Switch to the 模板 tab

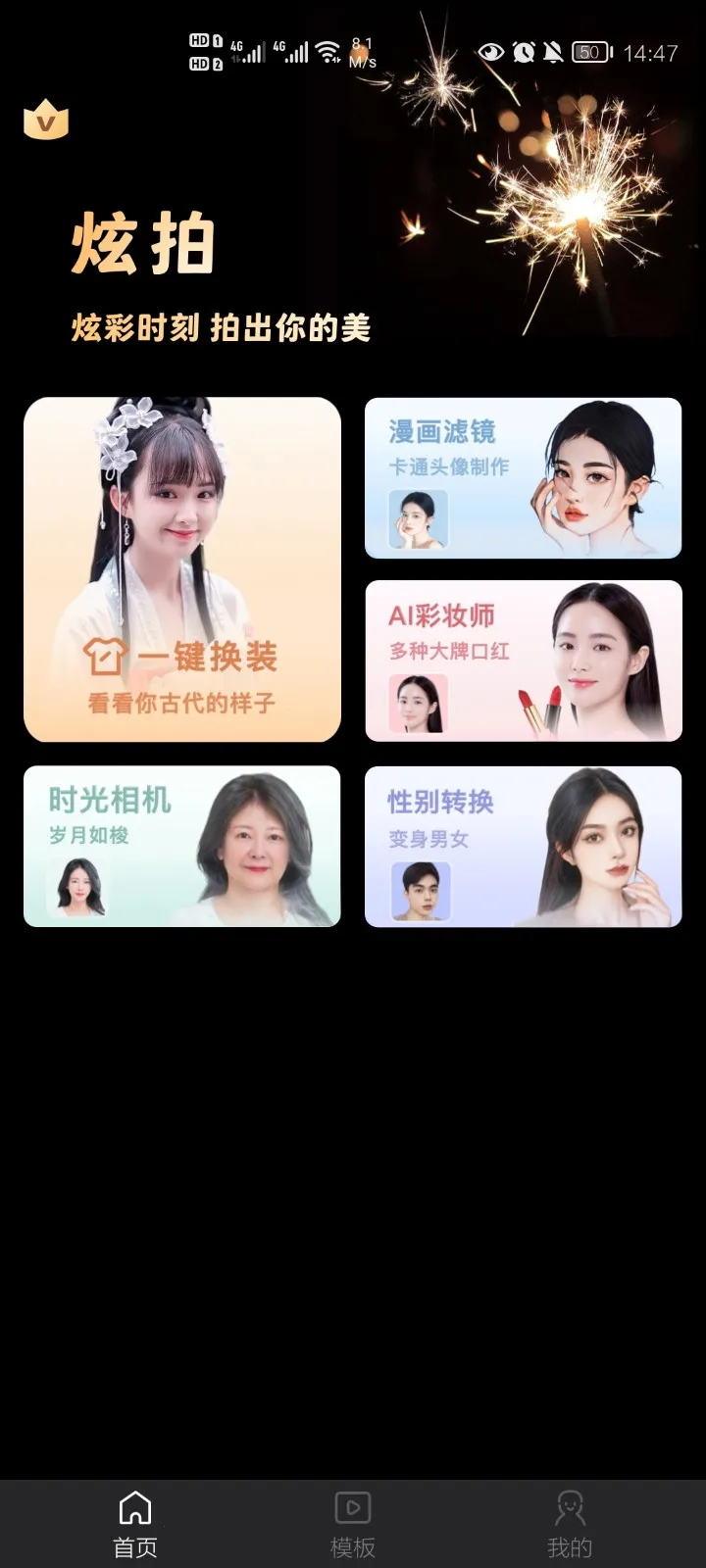352,1524
